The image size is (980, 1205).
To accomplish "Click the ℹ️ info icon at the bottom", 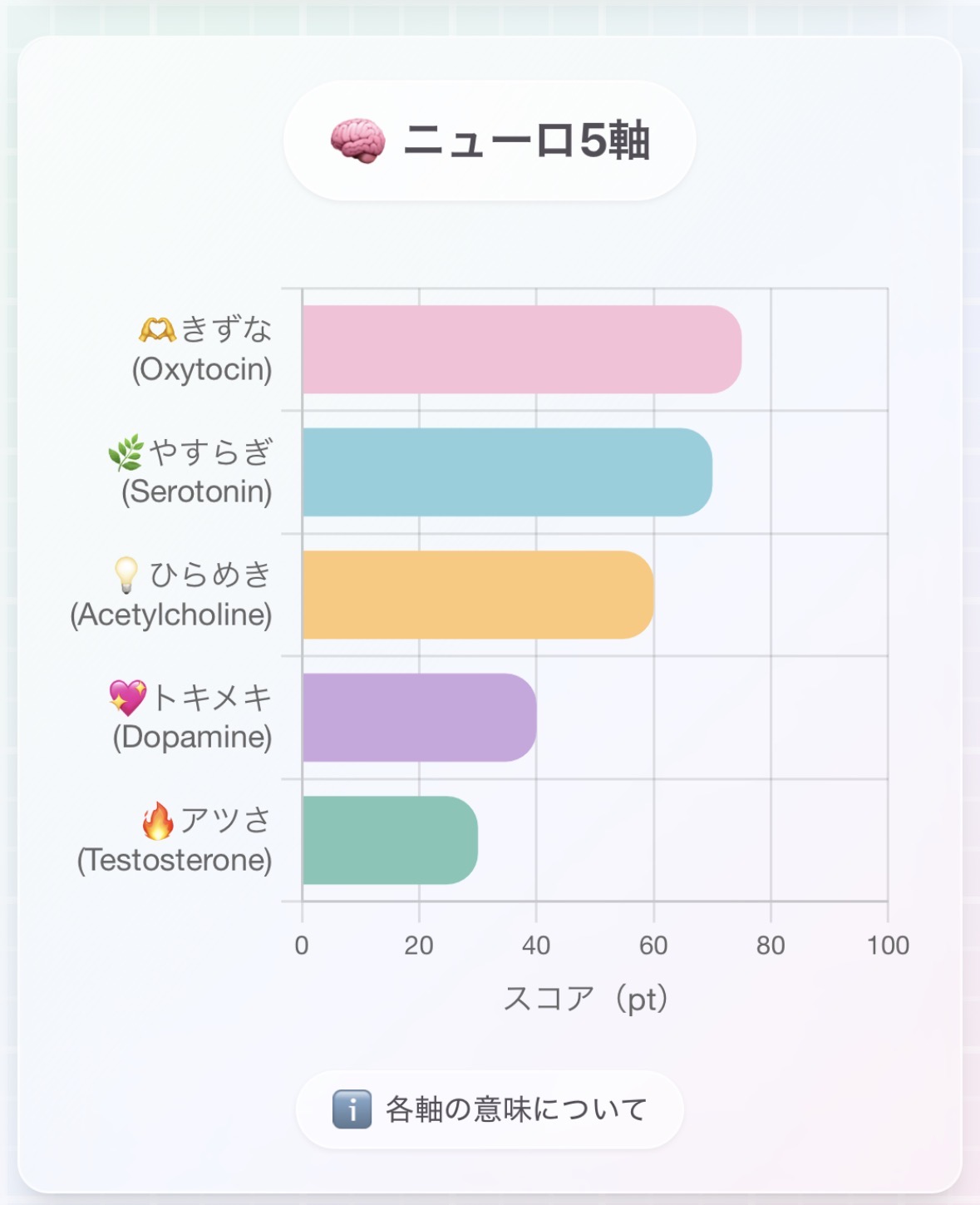I will [x=352, y=1108].
